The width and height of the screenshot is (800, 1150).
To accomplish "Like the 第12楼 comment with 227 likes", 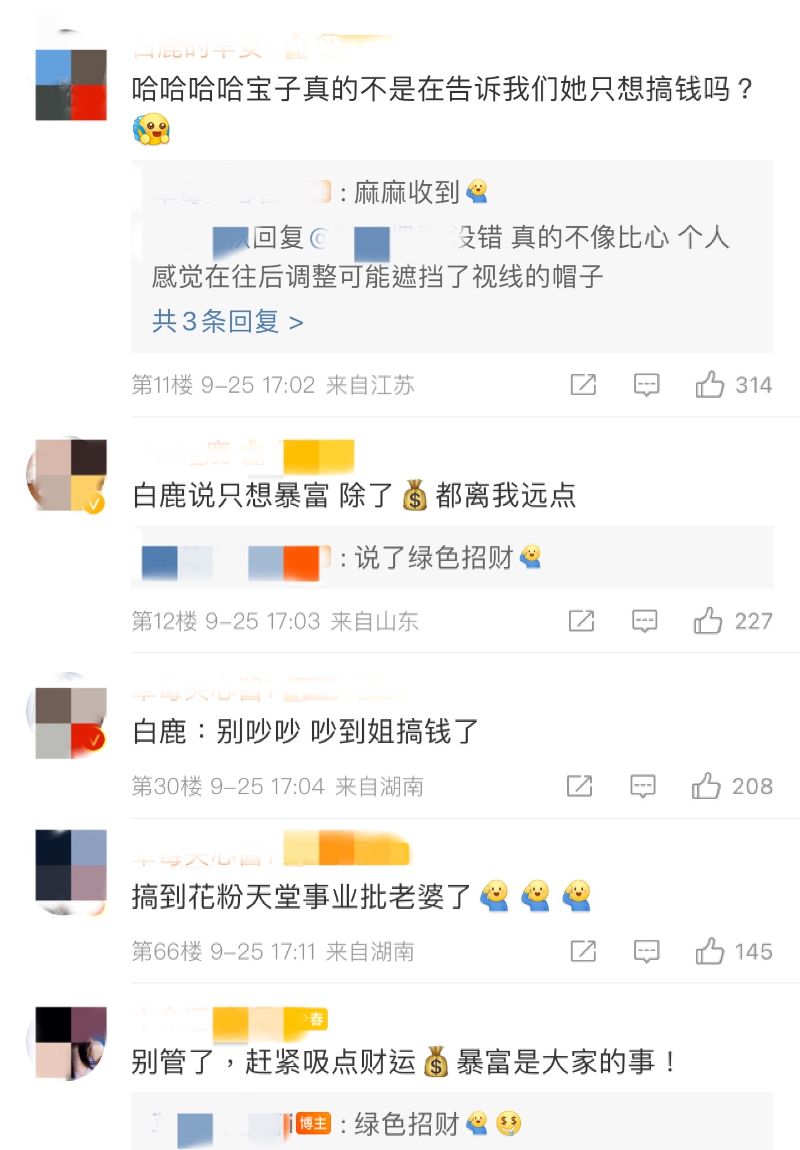I will (x=708, y=621).
